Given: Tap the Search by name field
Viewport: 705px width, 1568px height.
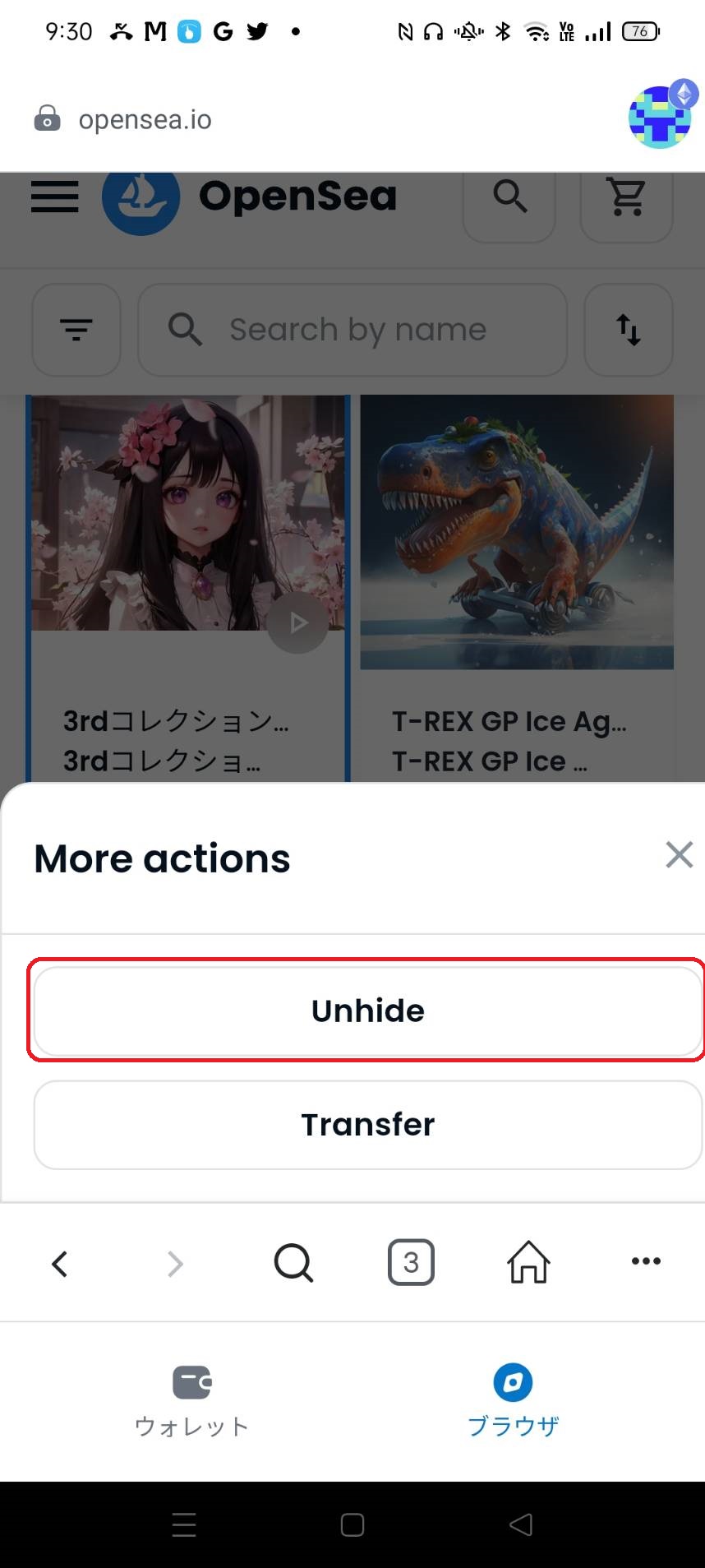Looking at the screenshot, I should tap(352, 329).
